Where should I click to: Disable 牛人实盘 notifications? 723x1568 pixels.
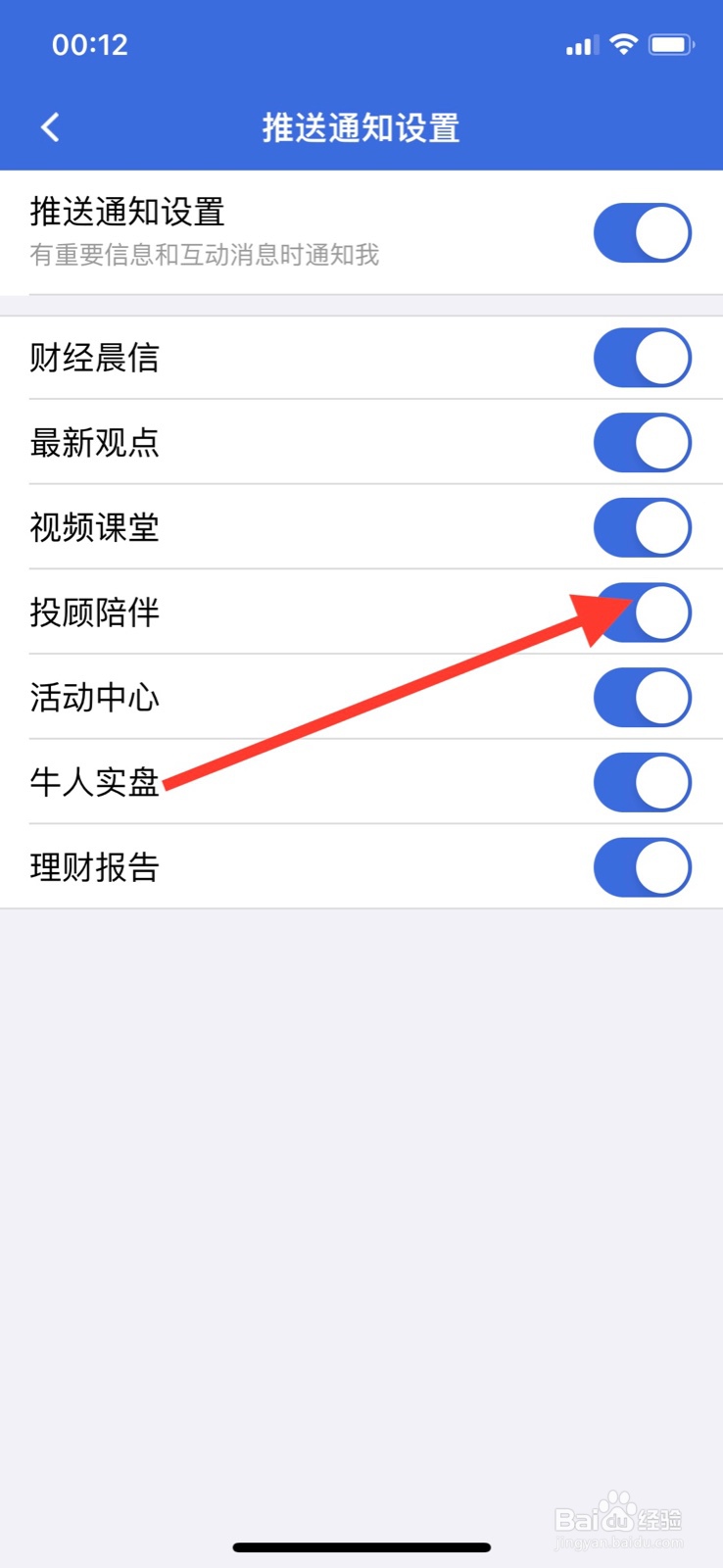[x=642, y=782]
